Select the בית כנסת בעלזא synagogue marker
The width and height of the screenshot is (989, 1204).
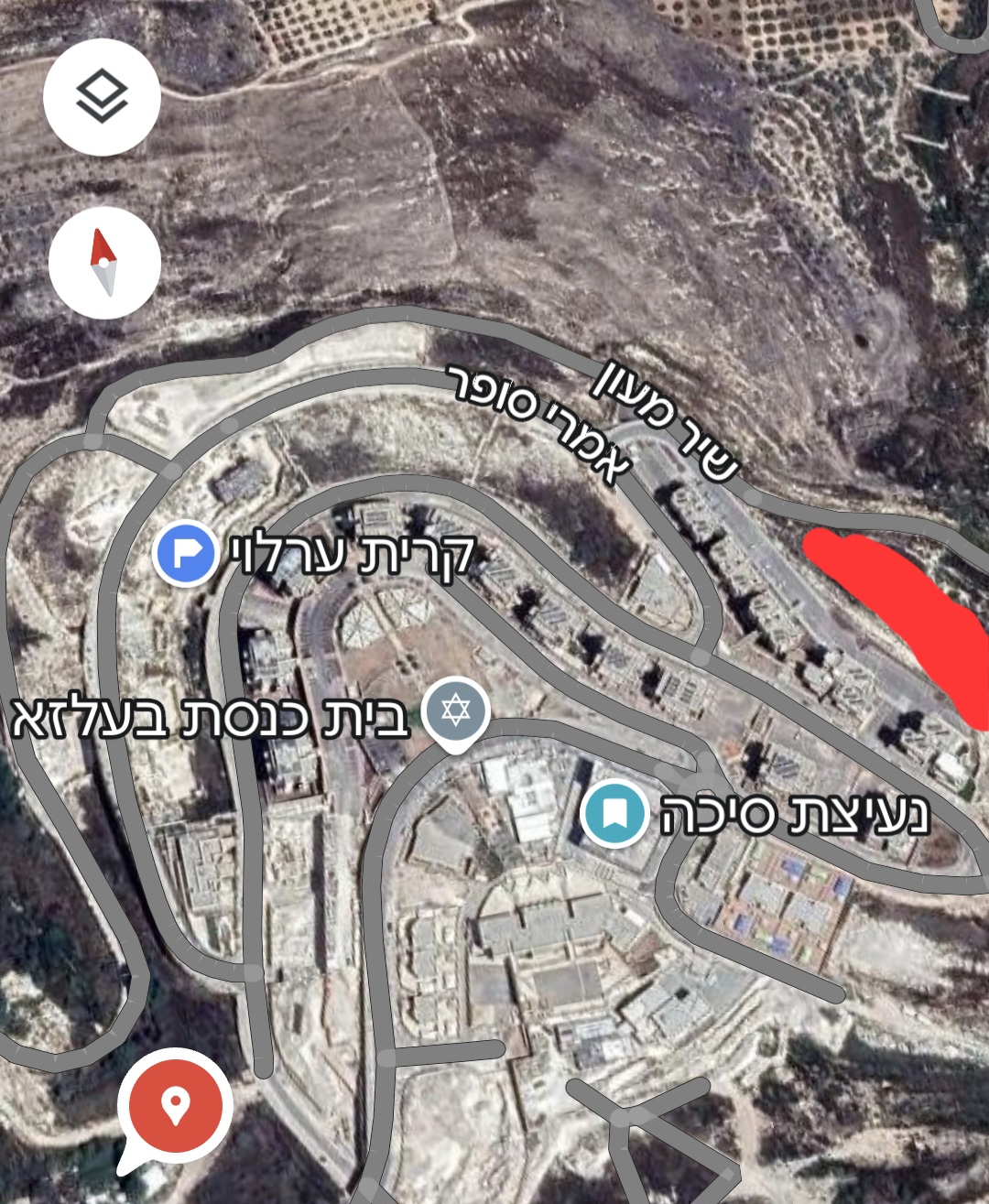pos(455,710)
